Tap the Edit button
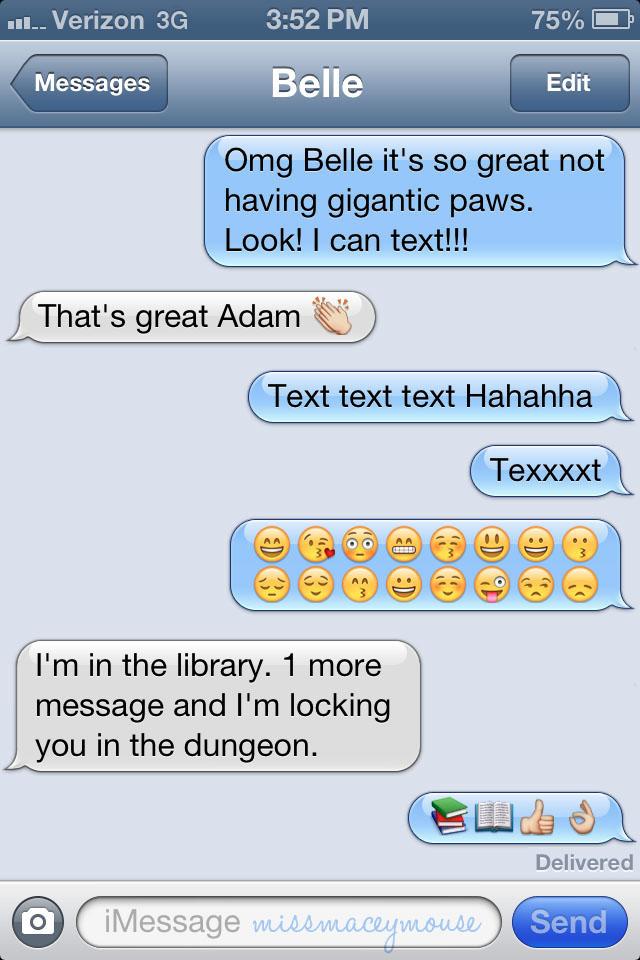This screenshot has height=960, width=640. [x=567, y=84]
